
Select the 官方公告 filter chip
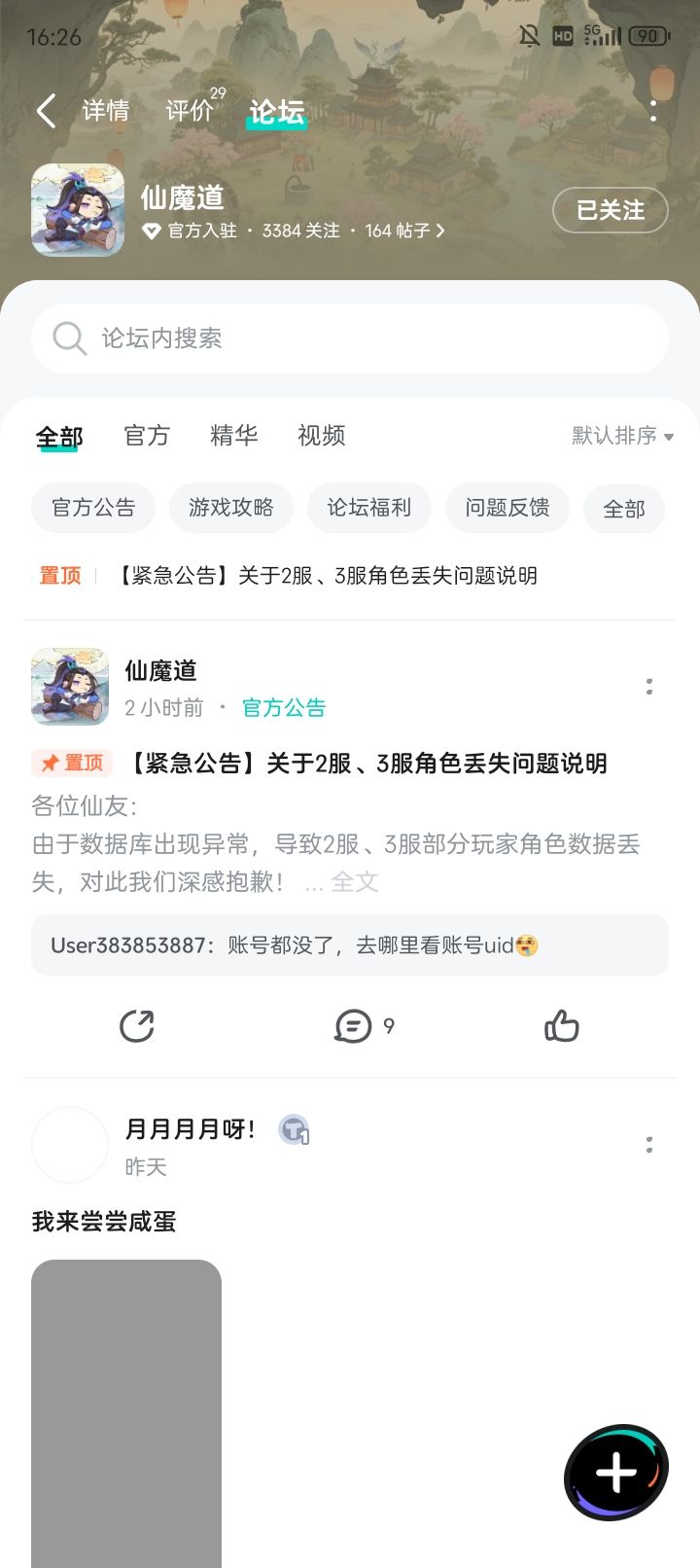point(92,508)
